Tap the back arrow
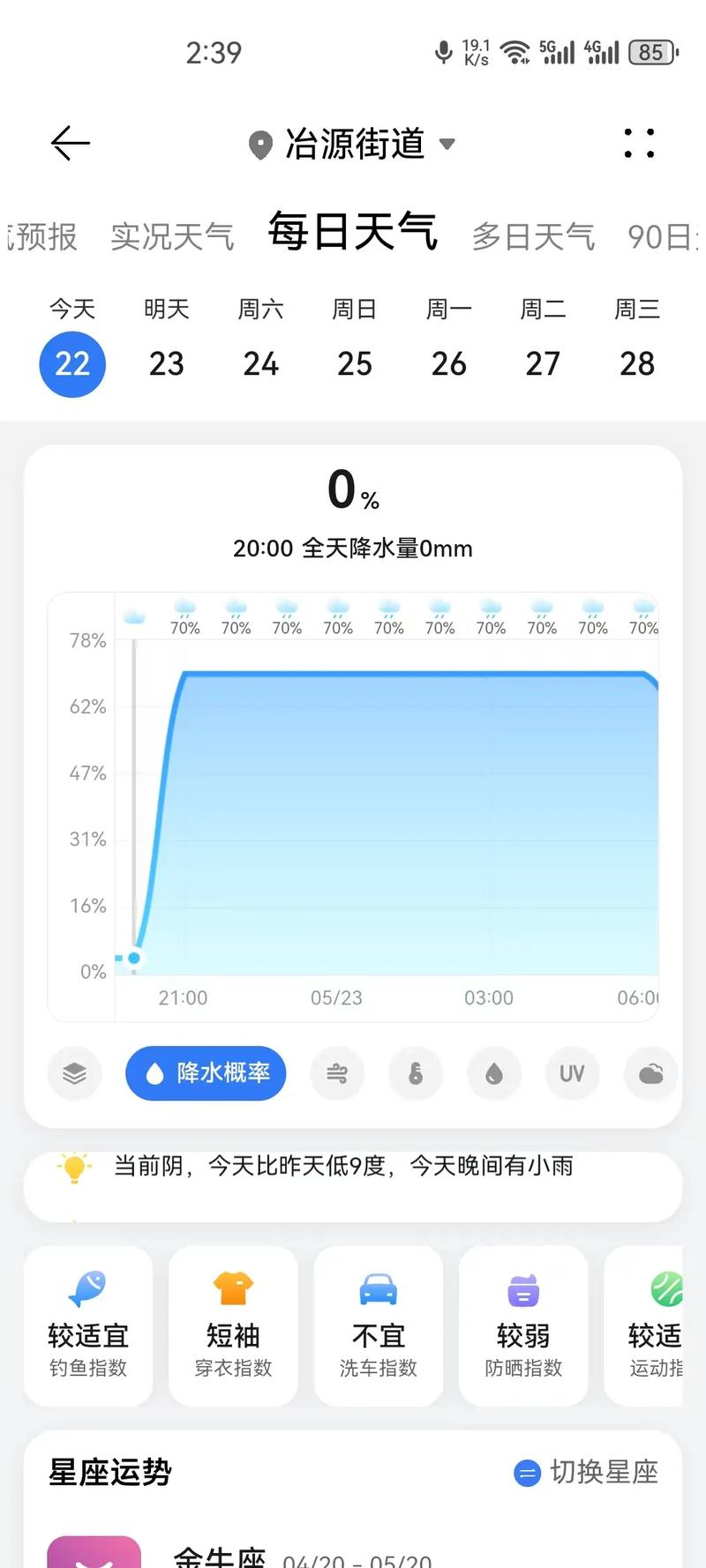 [69, 144]
